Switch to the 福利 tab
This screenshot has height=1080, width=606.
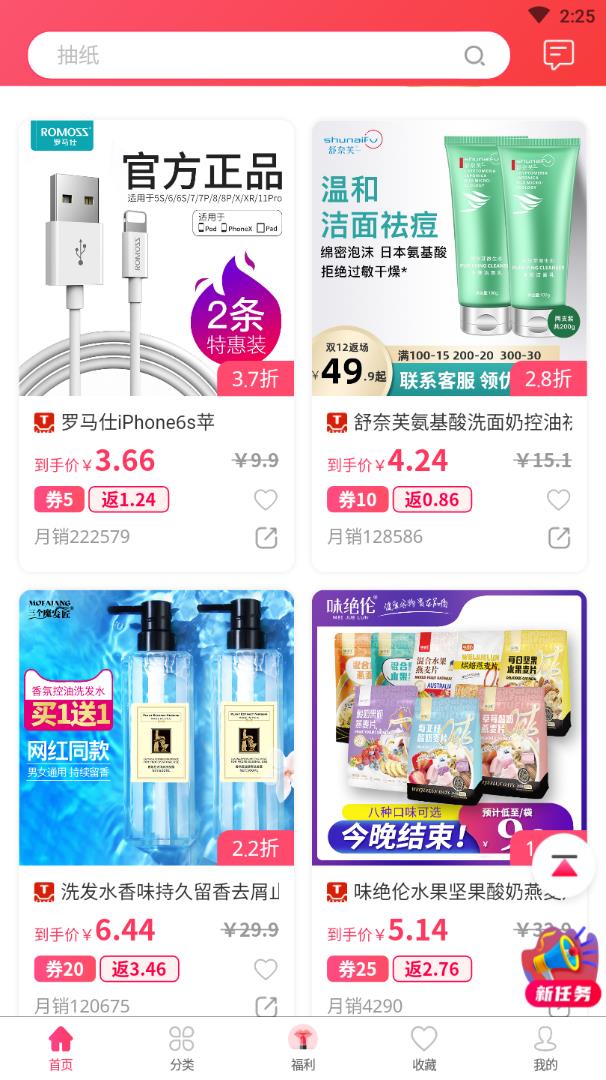(x=303, y=1047)
